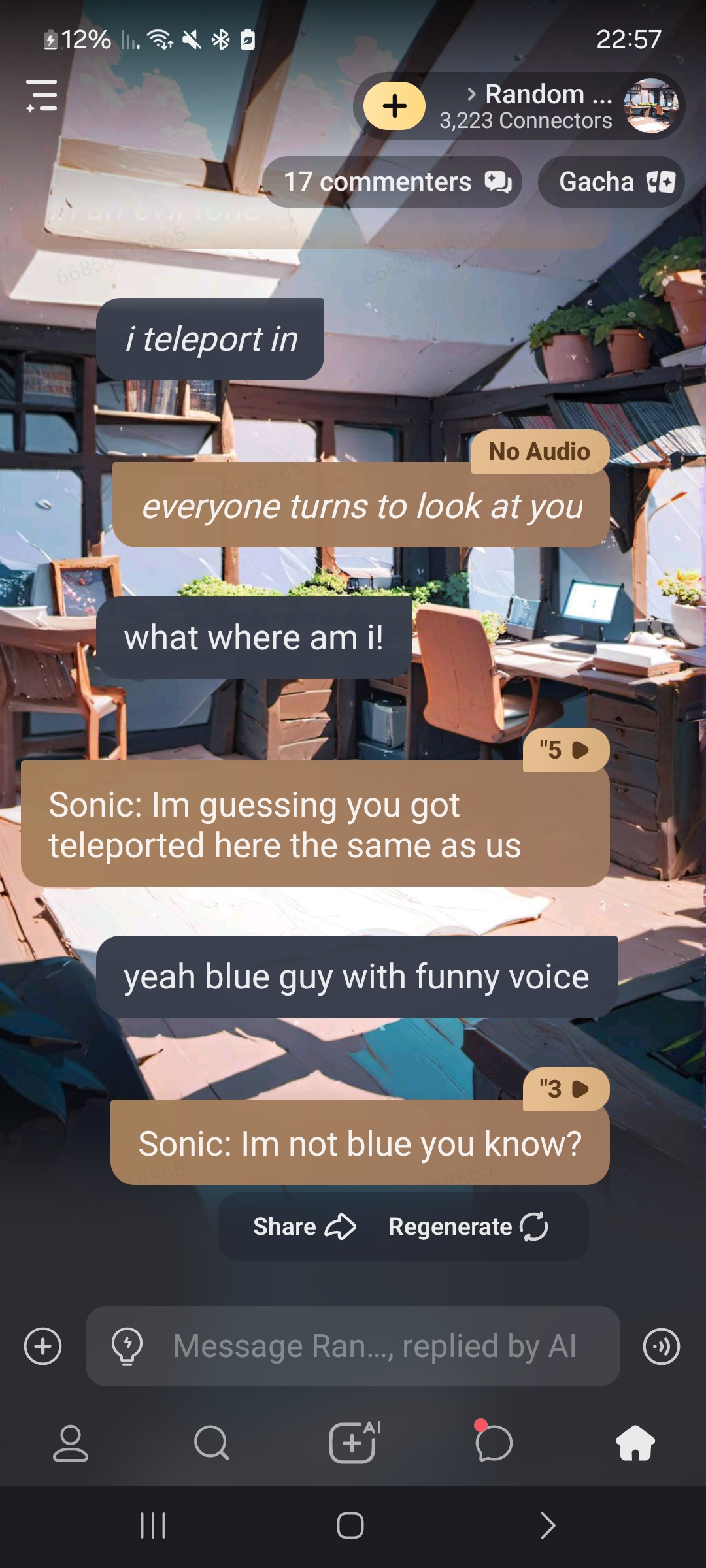706x1568 pixels.
Task: Switch to the home tab
Action: coord(635,1443)
